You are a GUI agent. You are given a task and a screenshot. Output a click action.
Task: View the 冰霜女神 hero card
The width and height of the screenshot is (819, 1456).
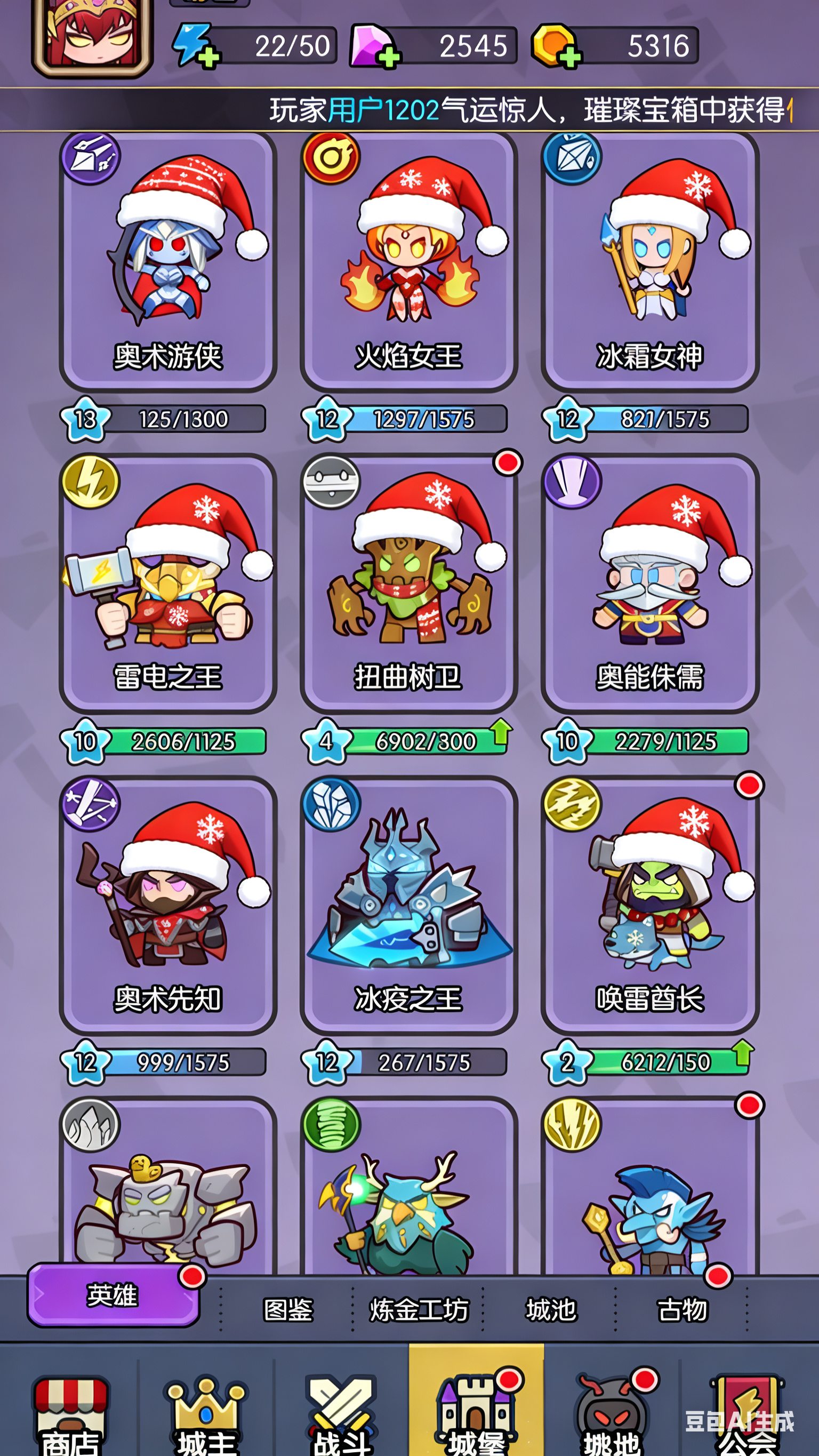click(649, 261)
